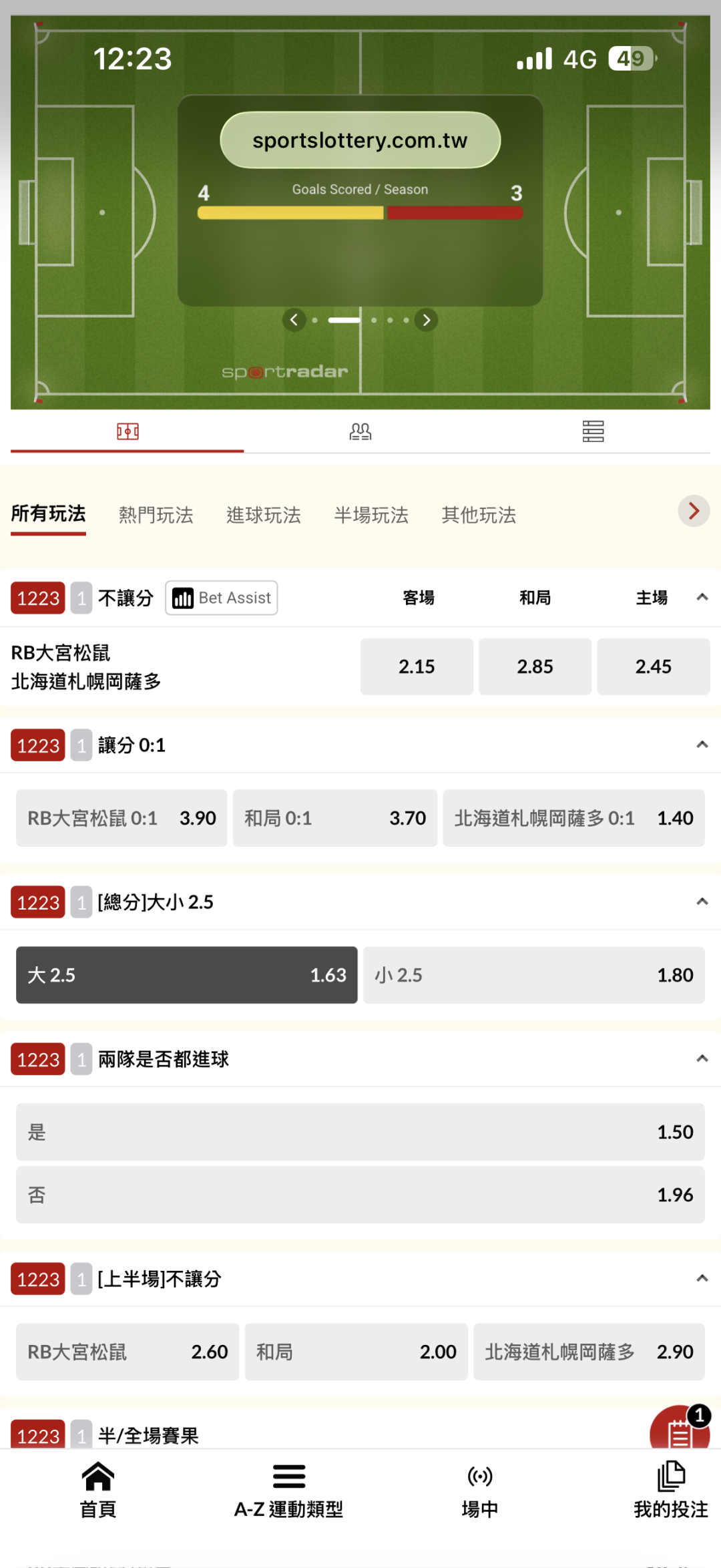Collapse the 兩隊是否都進球 section
This screenshot has height=1568, width=721.
(x=702, y=1058)
